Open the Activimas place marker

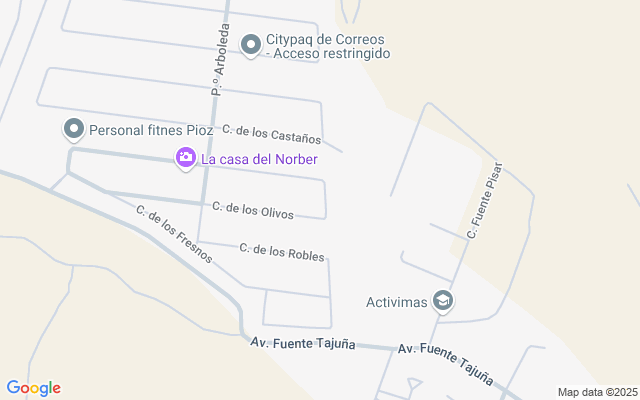pos(444,301)
